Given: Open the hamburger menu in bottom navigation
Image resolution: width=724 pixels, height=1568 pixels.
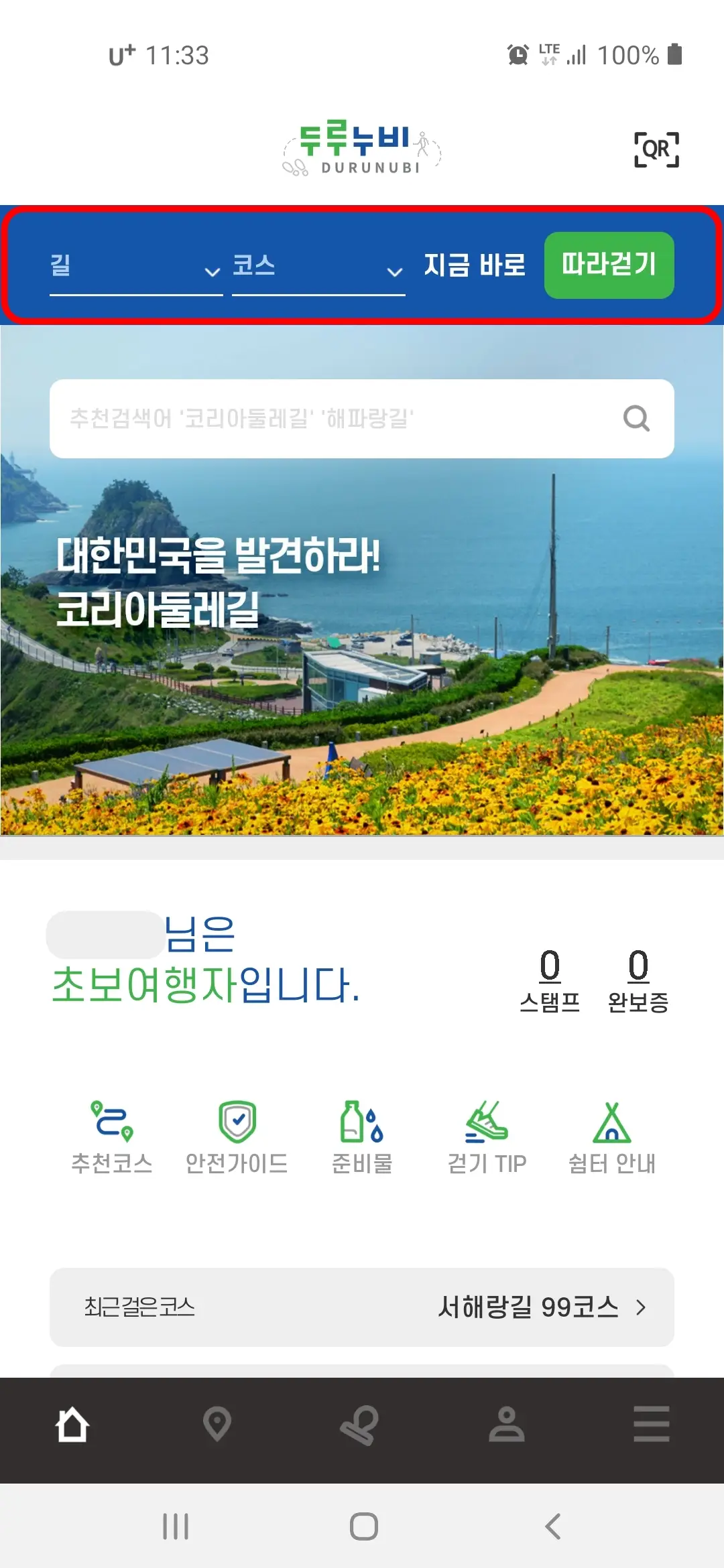Looking at the screenshot, I should tap(651, 1423).
